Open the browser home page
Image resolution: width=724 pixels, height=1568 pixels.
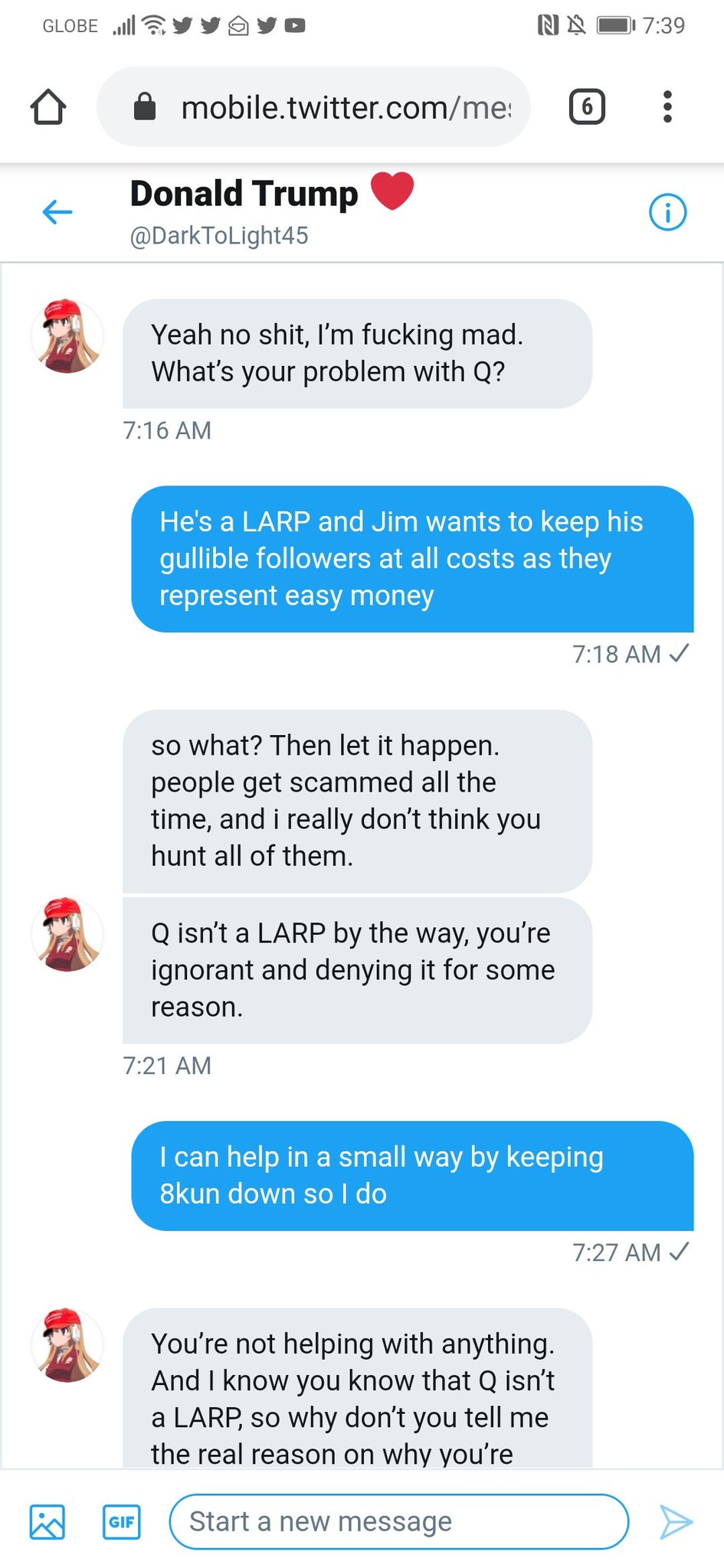click(x=48, y=107)
